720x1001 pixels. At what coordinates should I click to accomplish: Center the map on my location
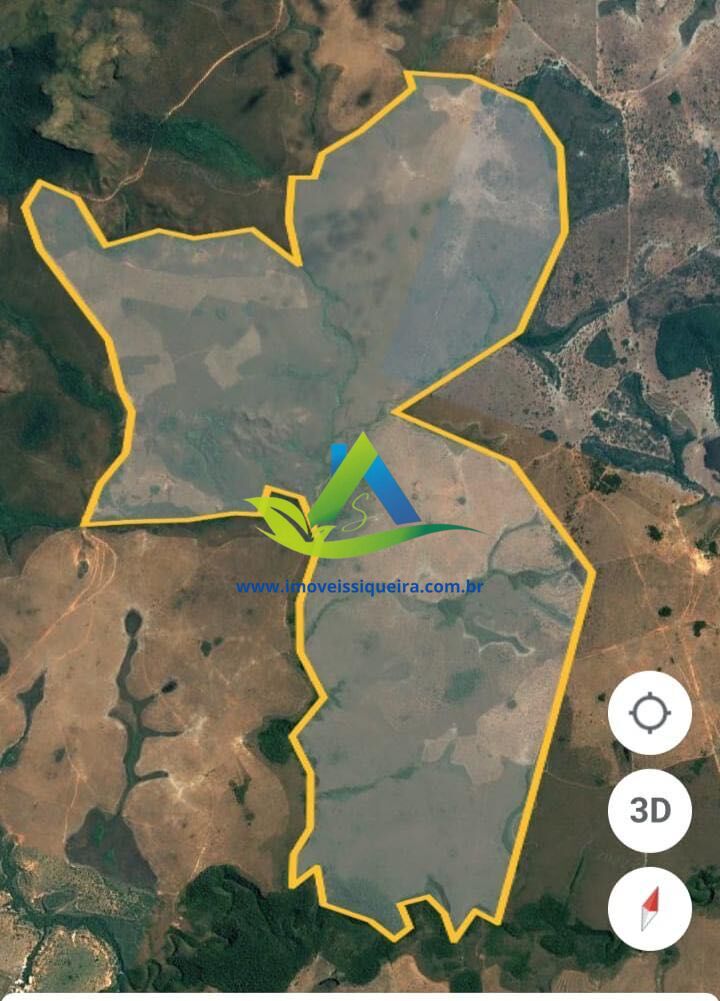(x=649, y=714)
